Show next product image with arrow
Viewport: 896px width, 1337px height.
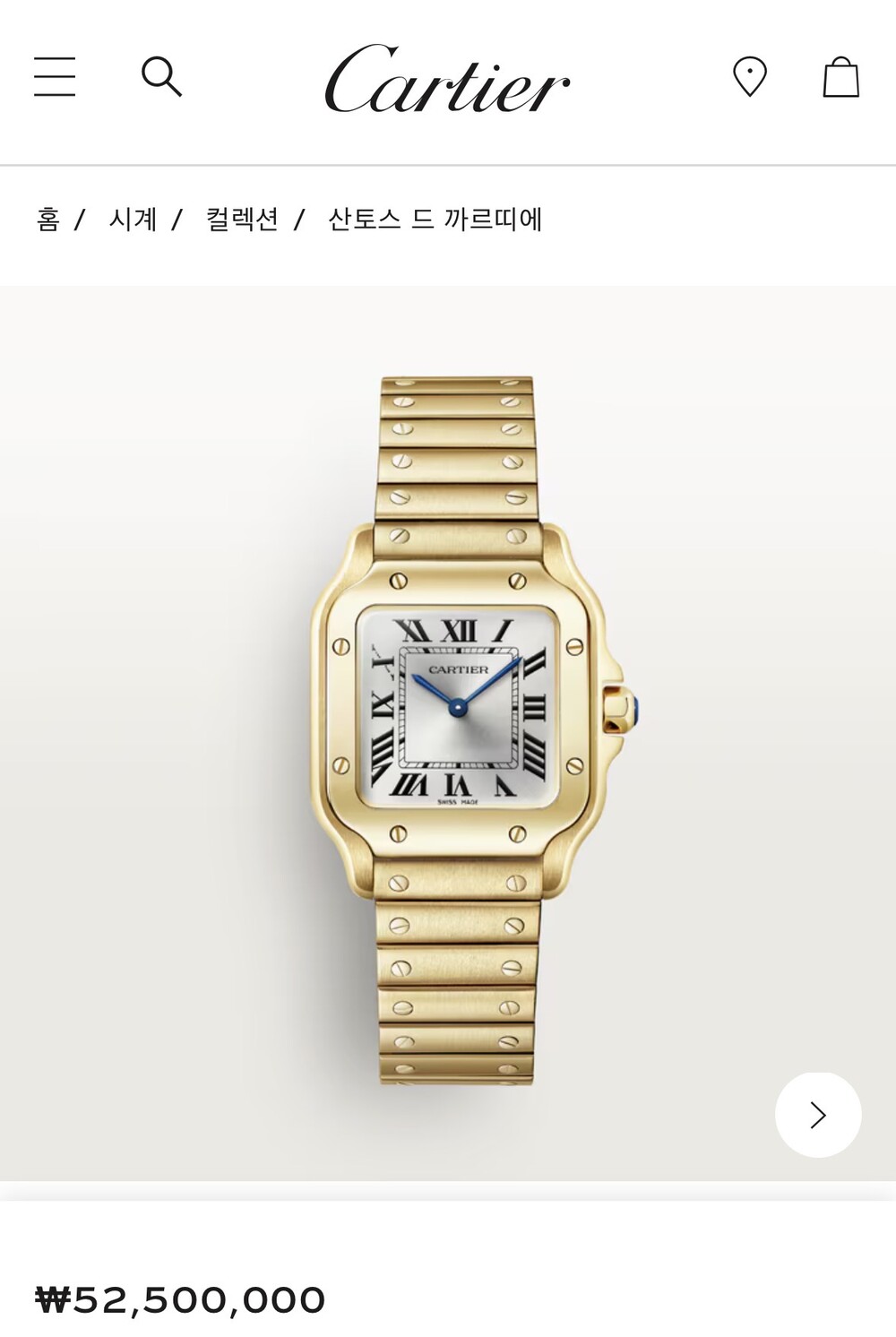coord(818,1115)
